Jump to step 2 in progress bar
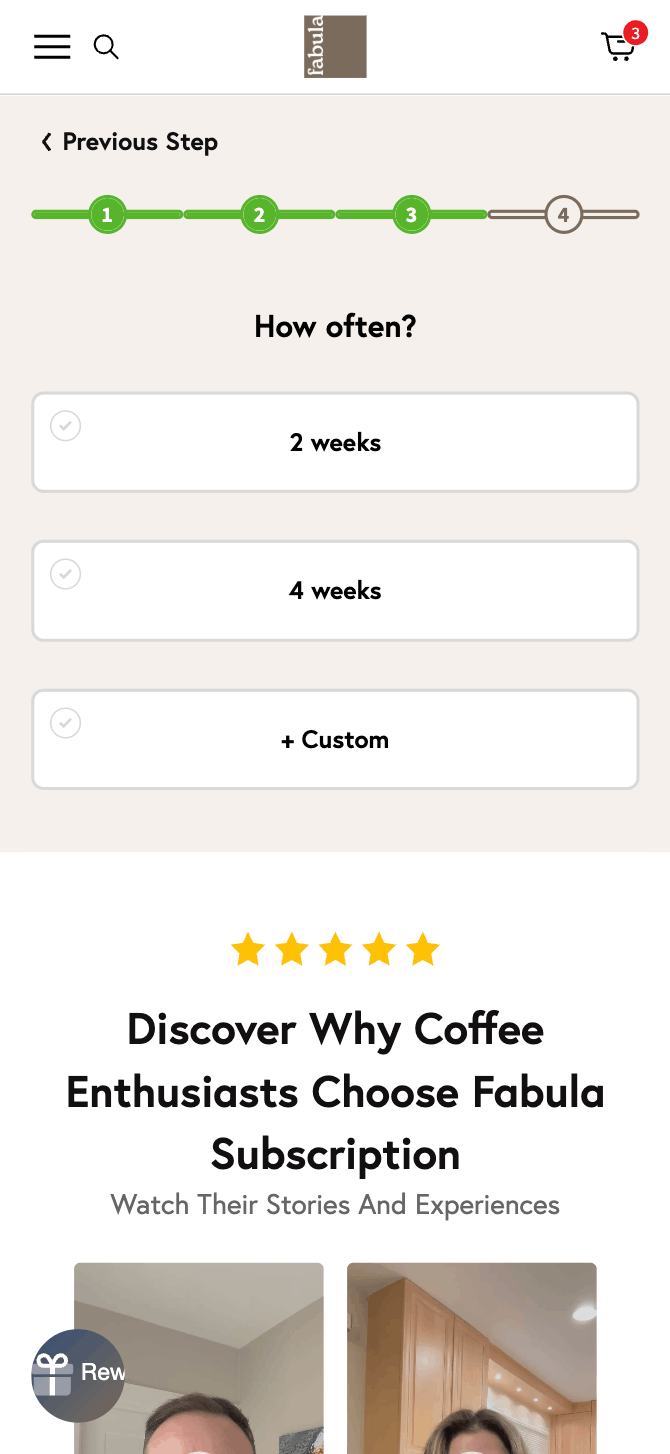Viewport: 670px width, 1454px height. pyautogui.click(x=259, y=215)
